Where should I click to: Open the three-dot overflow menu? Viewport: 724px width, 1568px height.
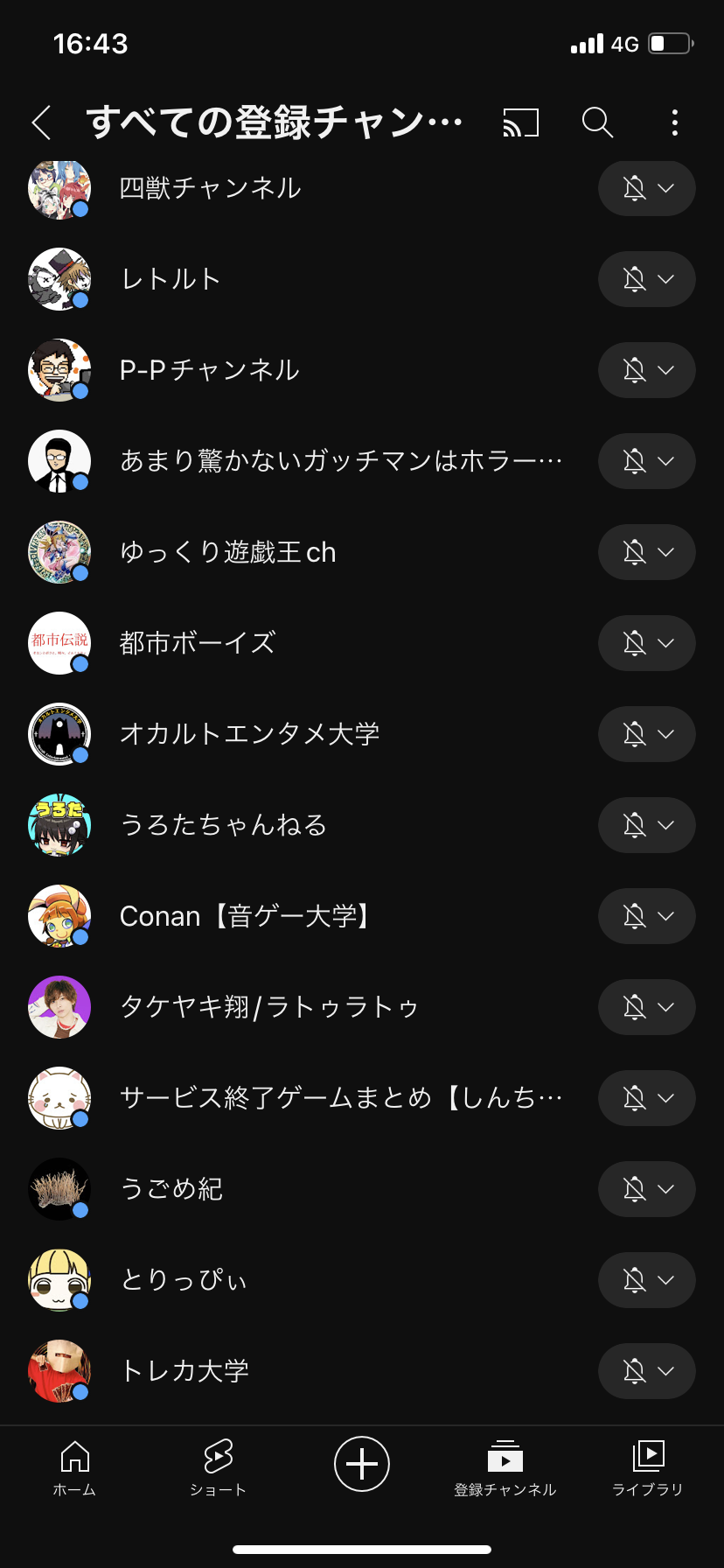tap(674, 122)
